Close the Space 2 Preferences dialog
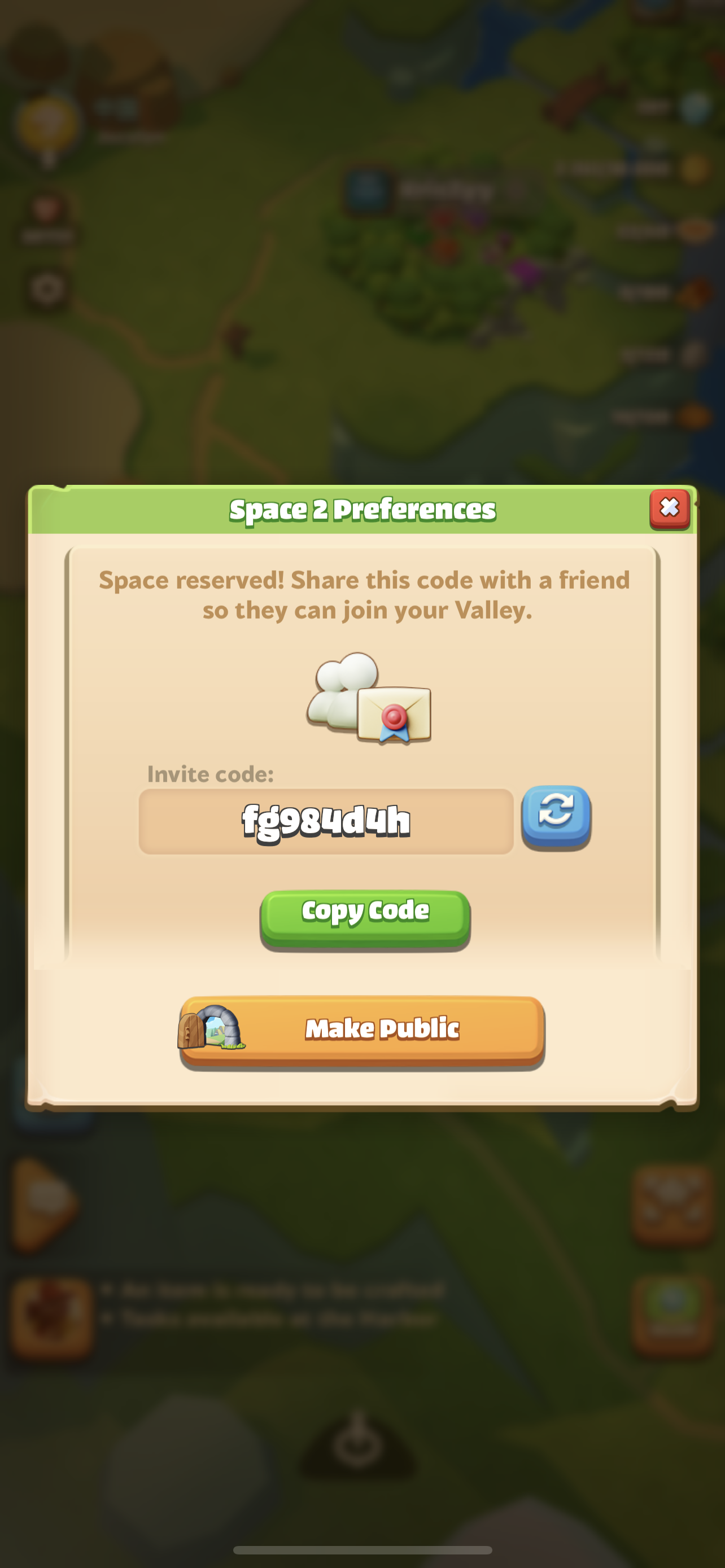This screenshot has width=725, height=1568. tap(669, 507)
